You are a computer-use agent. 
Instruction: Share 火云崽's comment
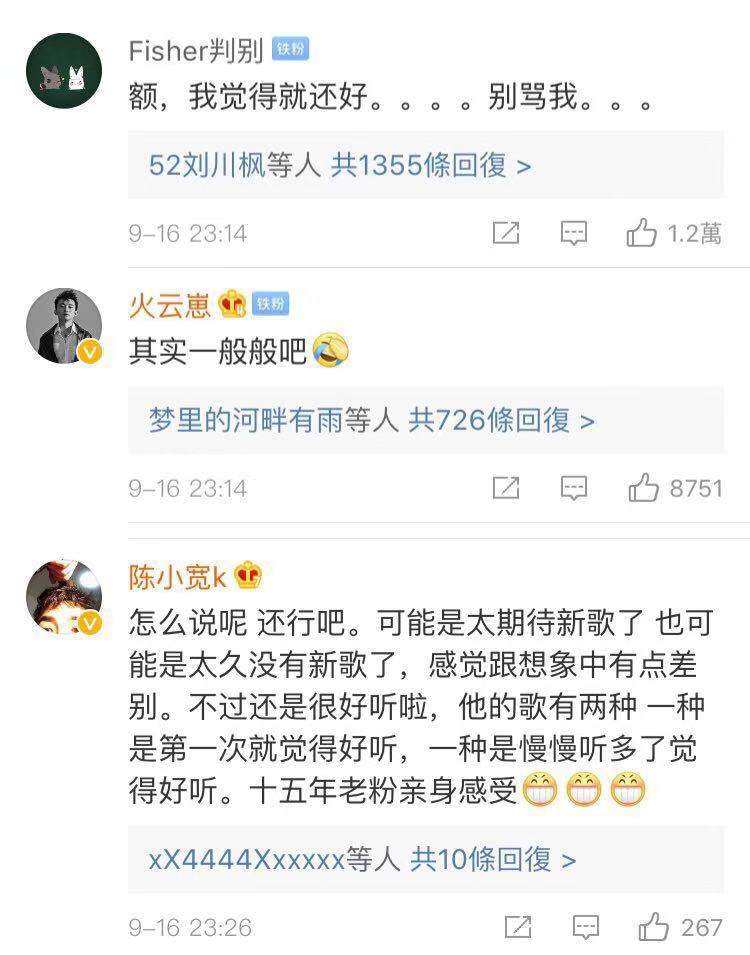coord(507,488)
